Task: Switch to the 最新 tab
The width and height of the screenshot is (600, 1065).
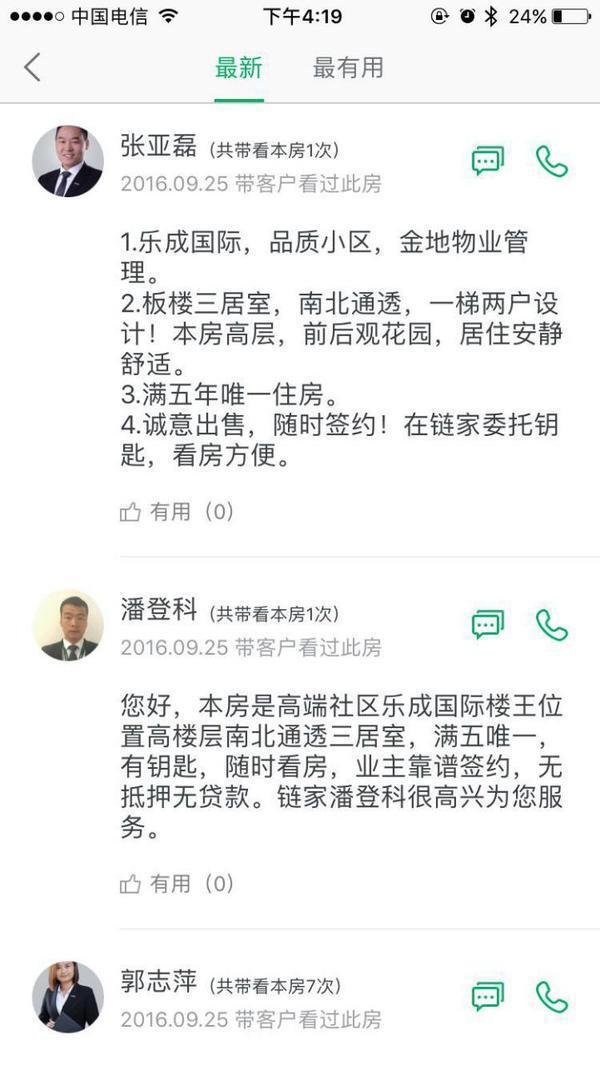Action: (x=238, y=68)
